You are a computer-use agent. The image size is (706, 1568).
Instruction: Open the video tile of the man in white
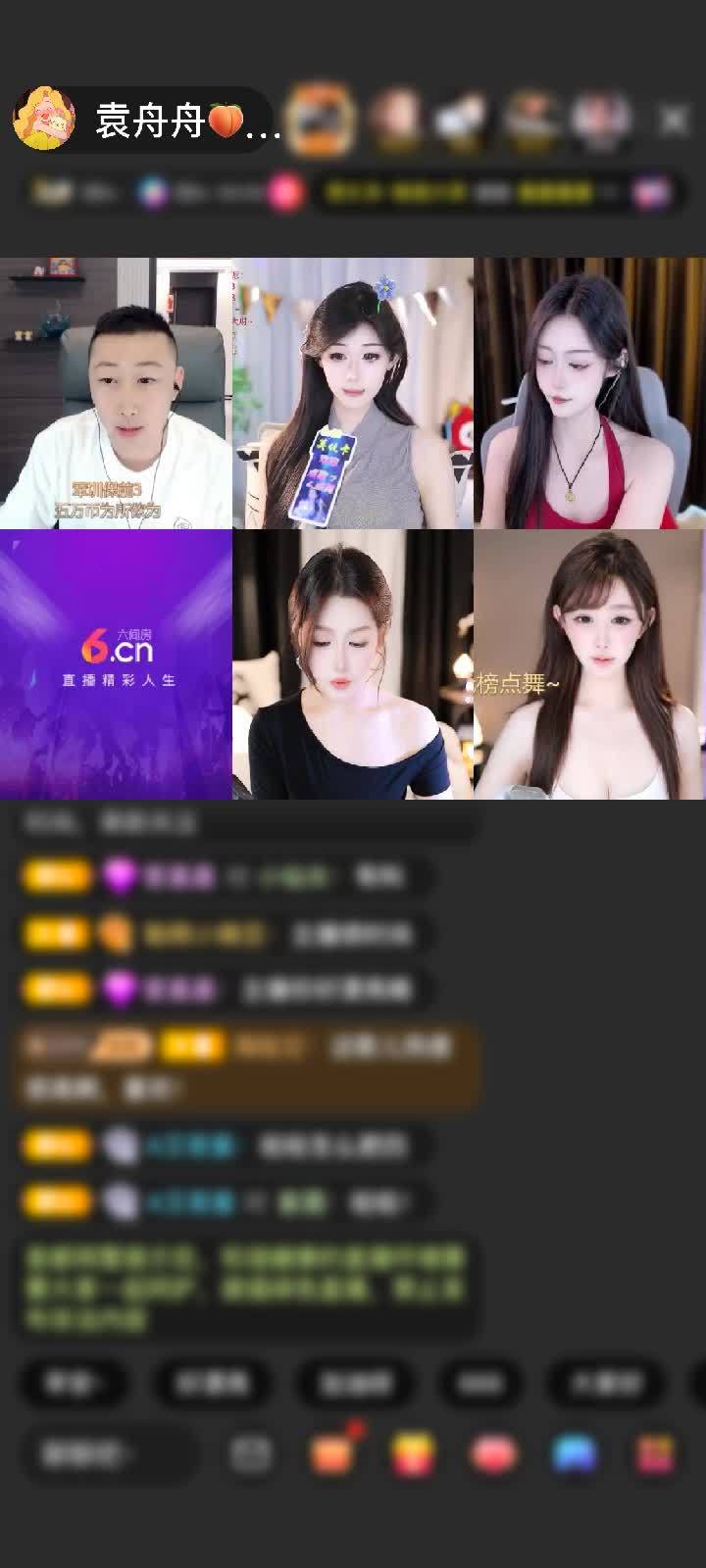click(116, 393)
